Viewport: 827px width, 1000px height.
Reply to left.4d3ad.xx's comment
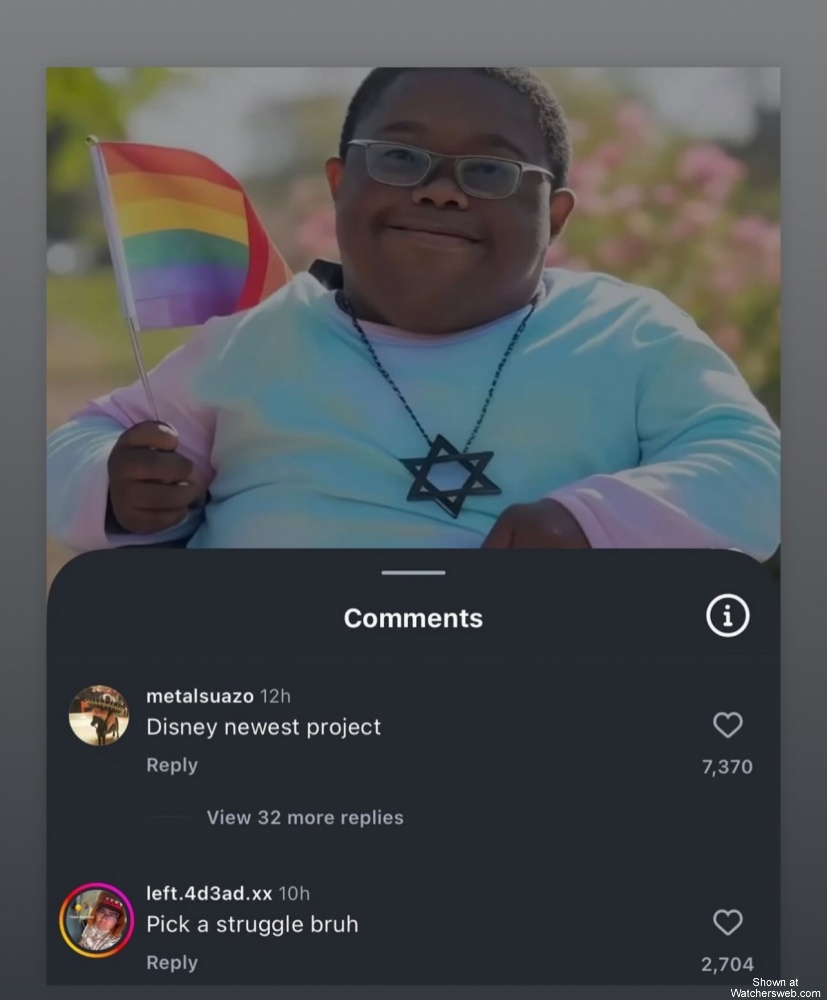pos(172,962)
